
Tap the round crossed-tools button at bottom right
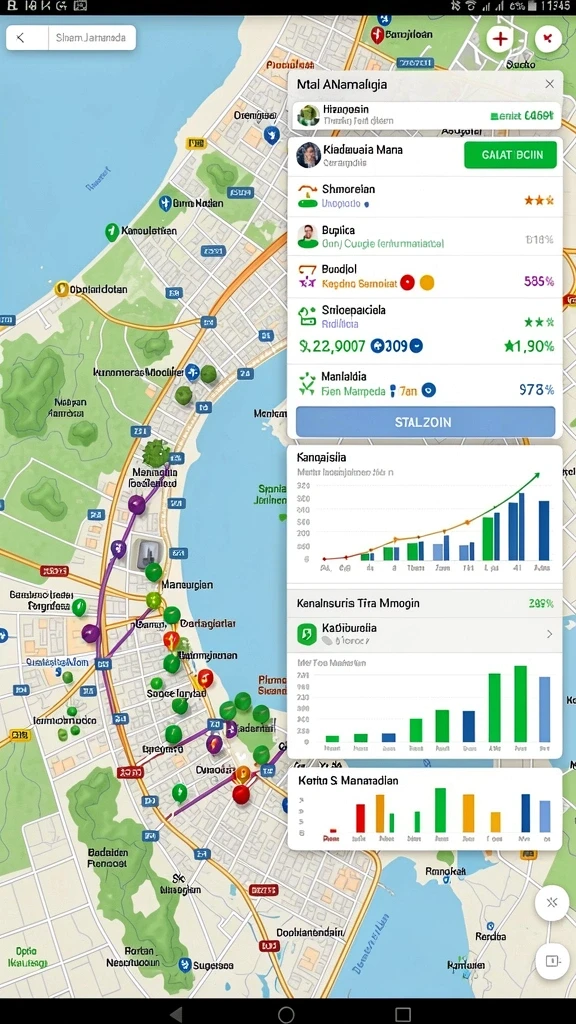551,903
